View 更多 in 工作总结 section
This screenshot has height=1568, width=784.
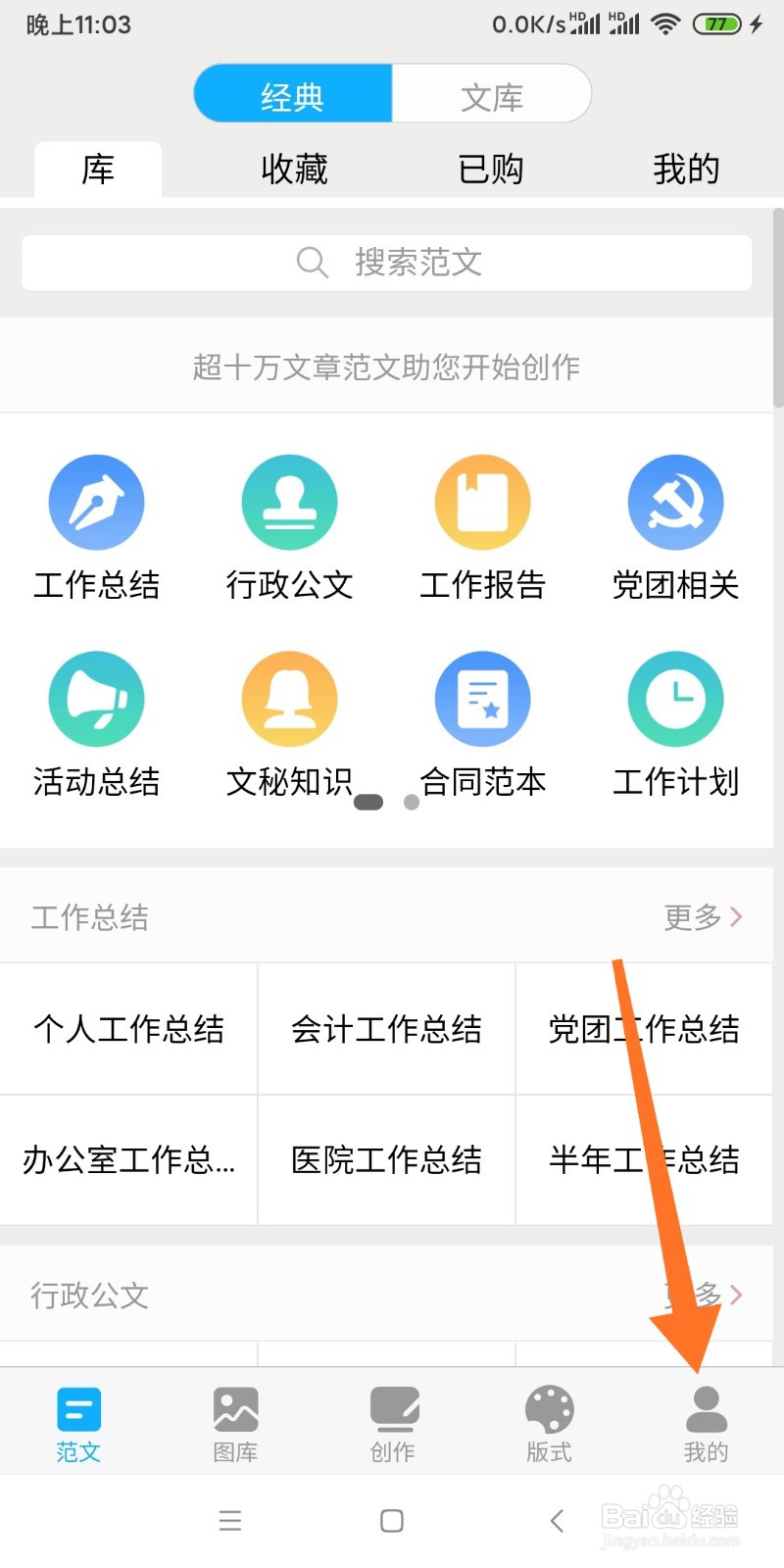pyautogui.click(x=704, y=917)
